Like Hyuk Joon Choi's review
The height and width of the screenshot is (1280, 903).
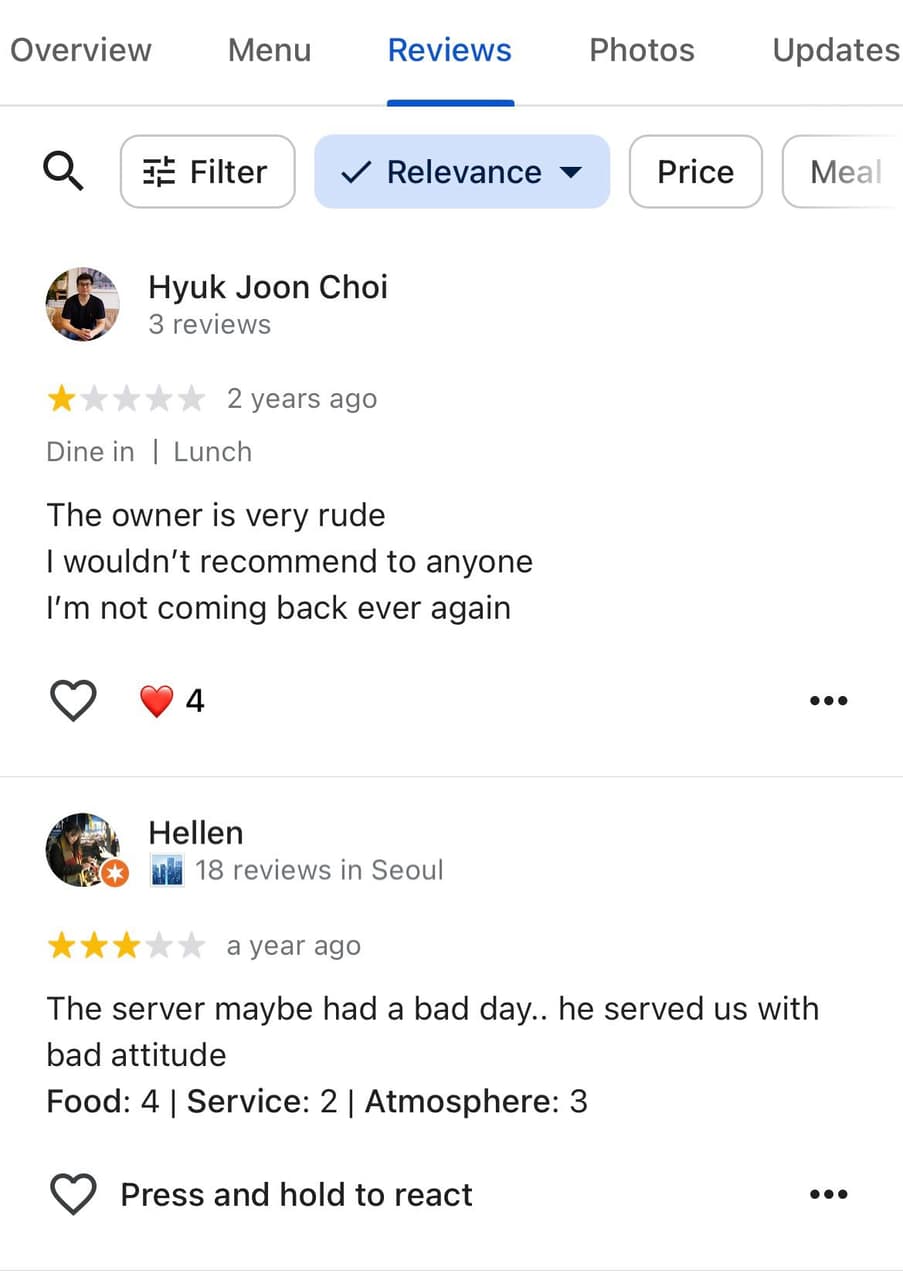click(x=73, y=700)
